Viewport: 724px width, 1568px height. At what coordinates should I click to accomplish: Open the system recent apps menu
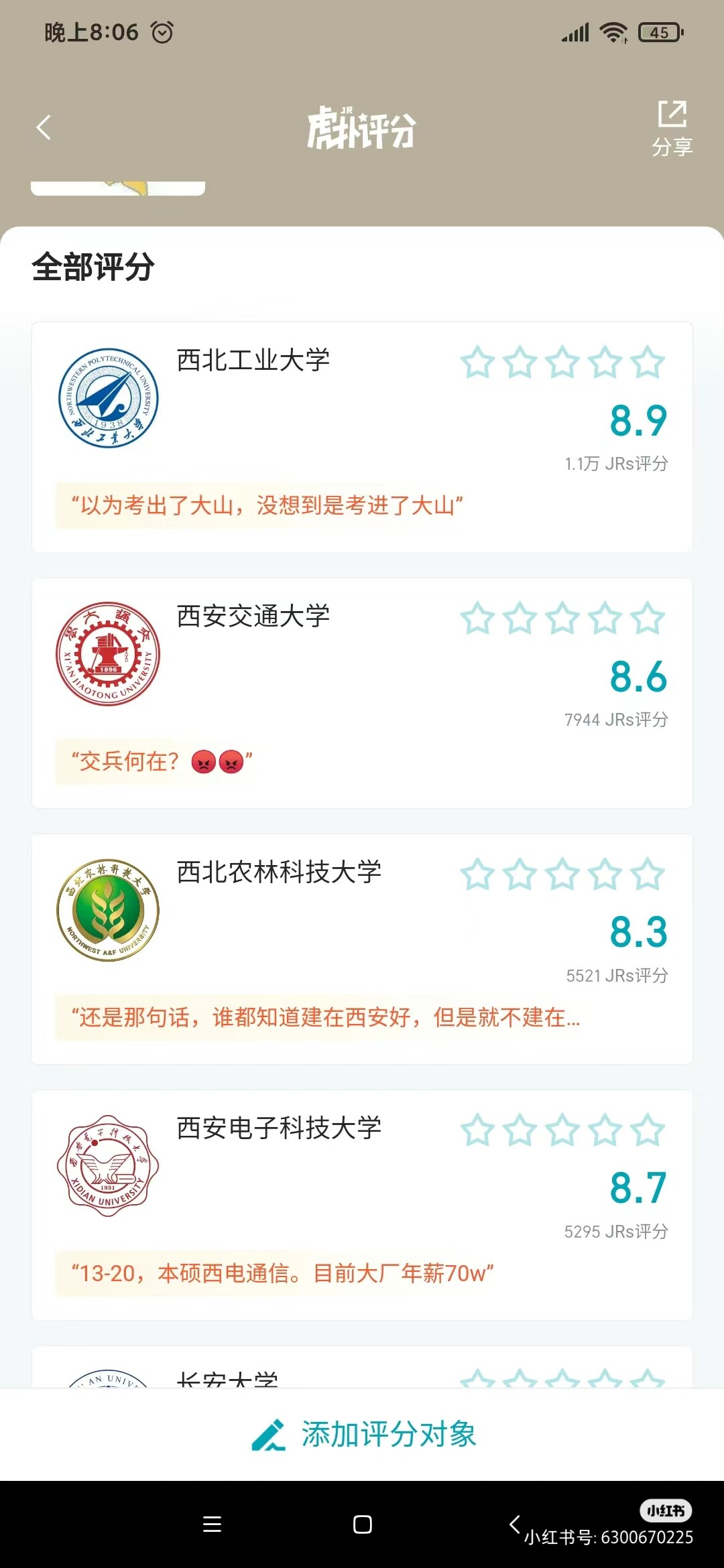(x=212, y=1524)
